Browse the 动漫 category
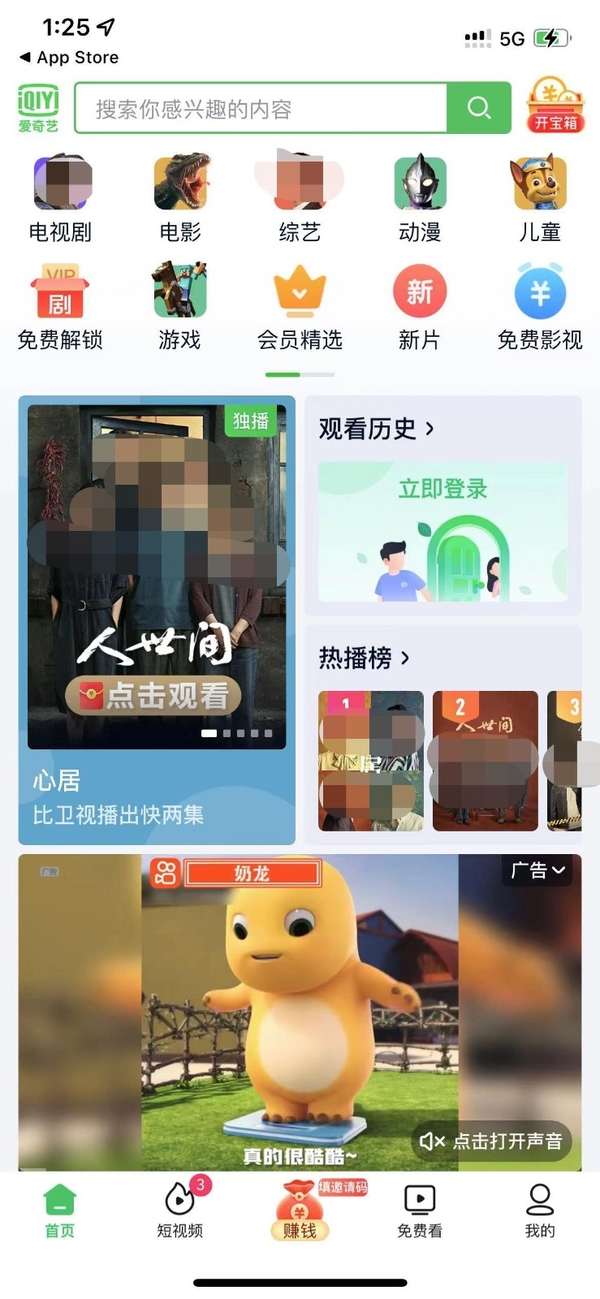Viewport: 600px width, 1299px height. pos(419,199)
